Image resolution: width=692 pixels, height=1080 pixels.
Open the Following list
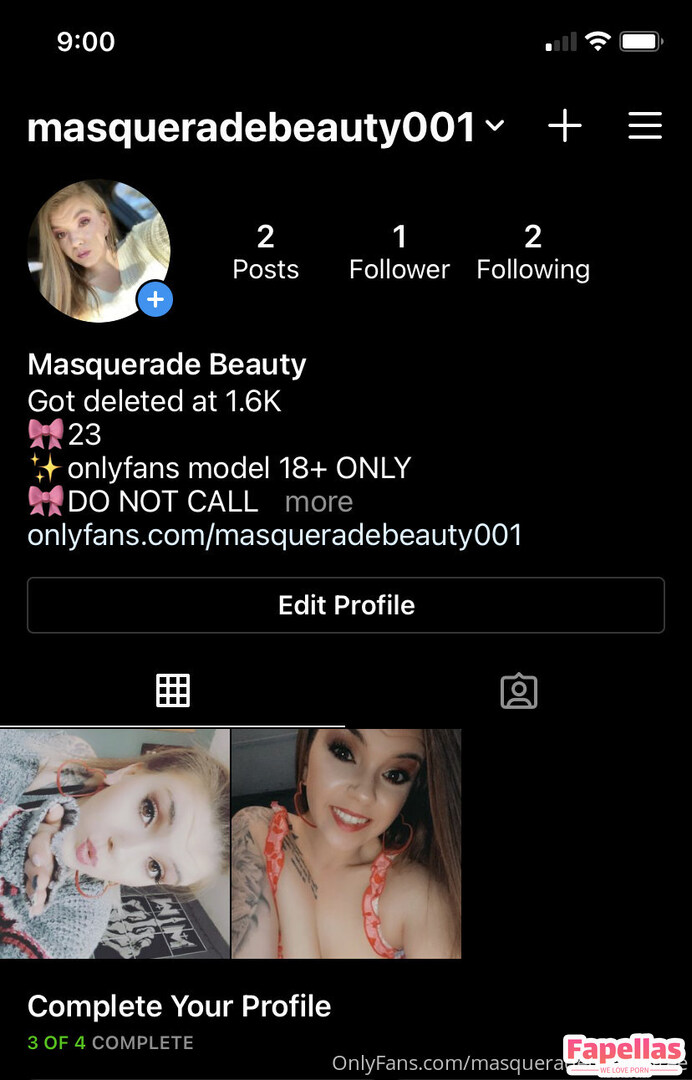tap(532, 252)
